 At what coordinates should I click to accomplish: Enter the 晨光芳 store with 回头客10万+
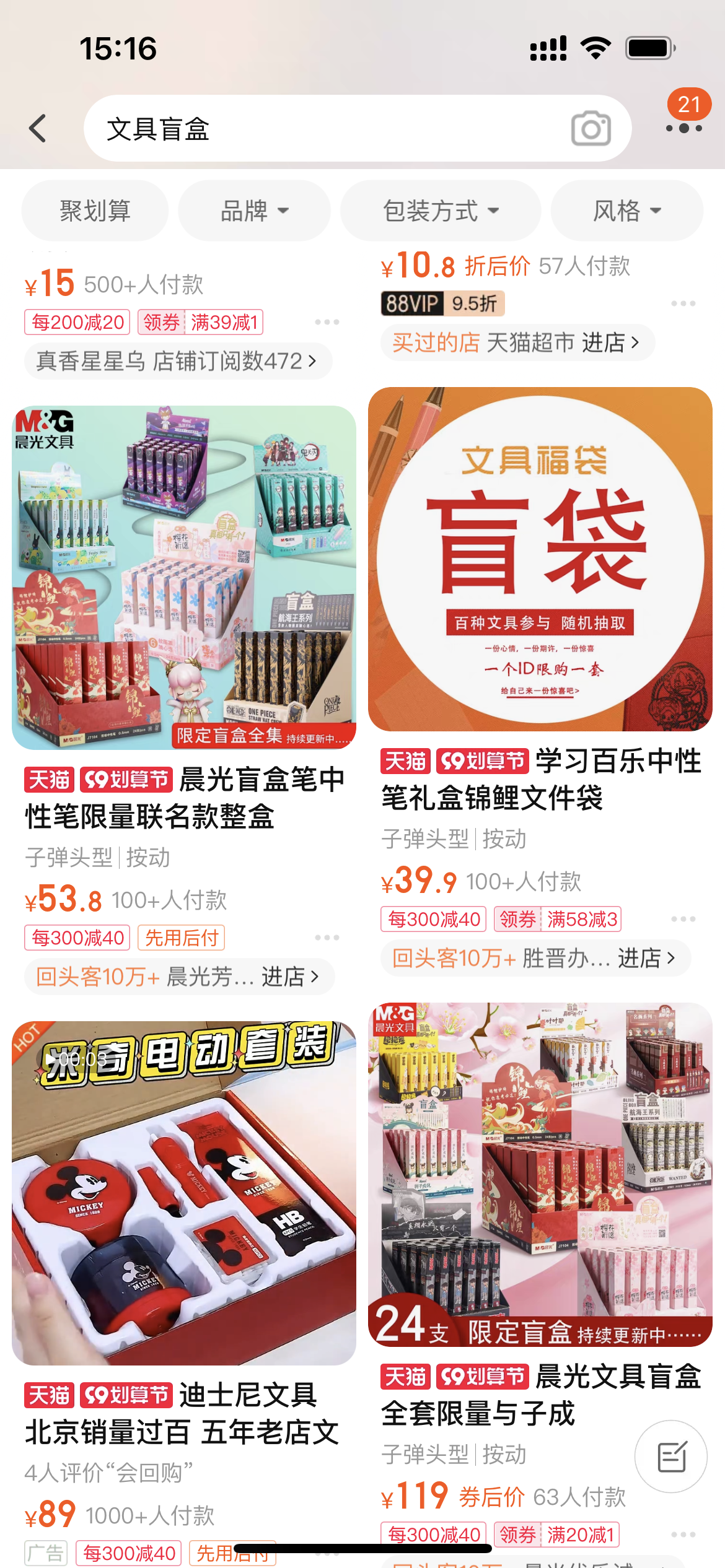tap(178, 977)
